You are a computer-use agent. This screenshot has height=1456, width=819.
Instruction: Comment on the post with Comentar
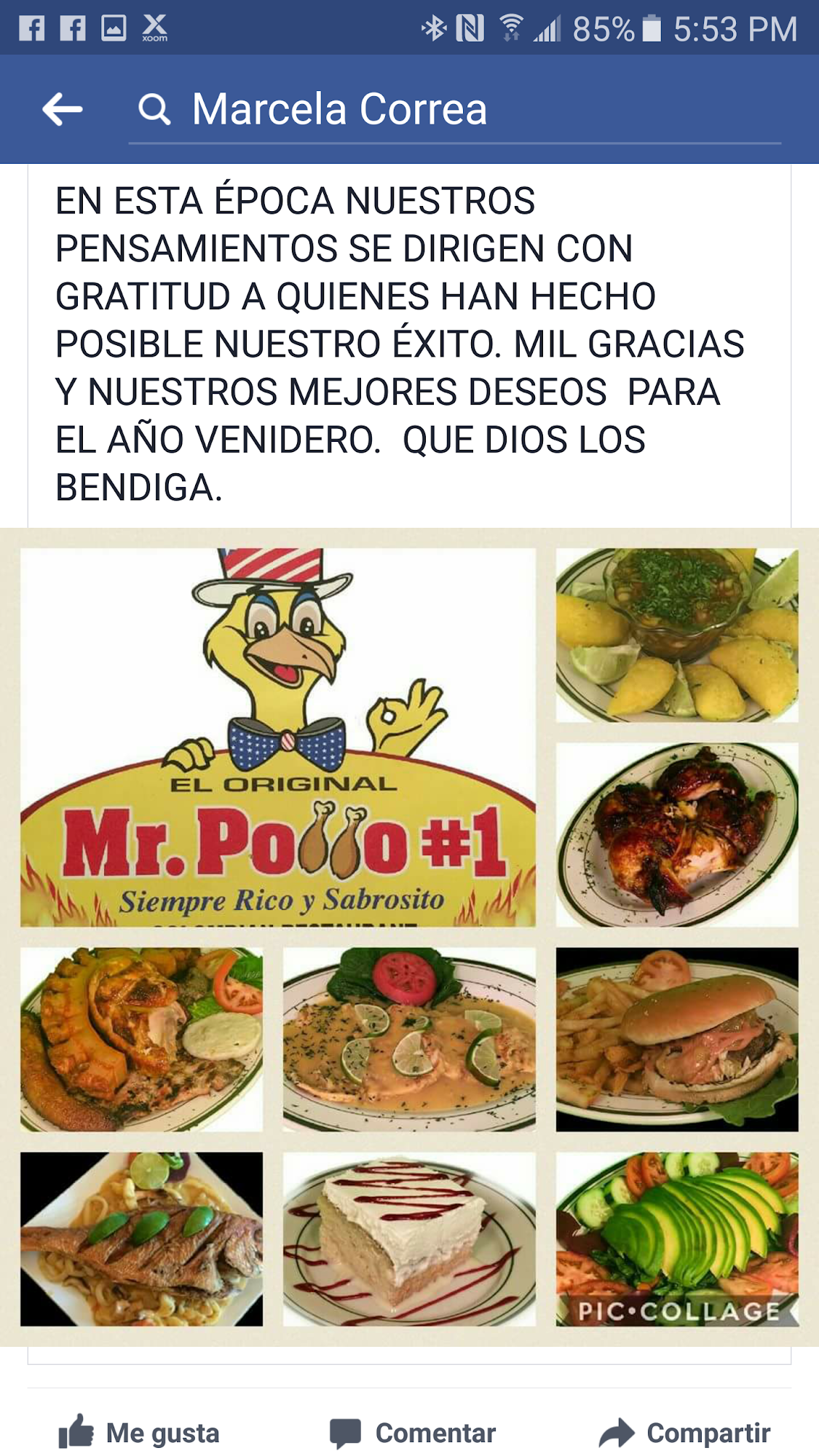pyautogui.click(x=413, y=1433)
